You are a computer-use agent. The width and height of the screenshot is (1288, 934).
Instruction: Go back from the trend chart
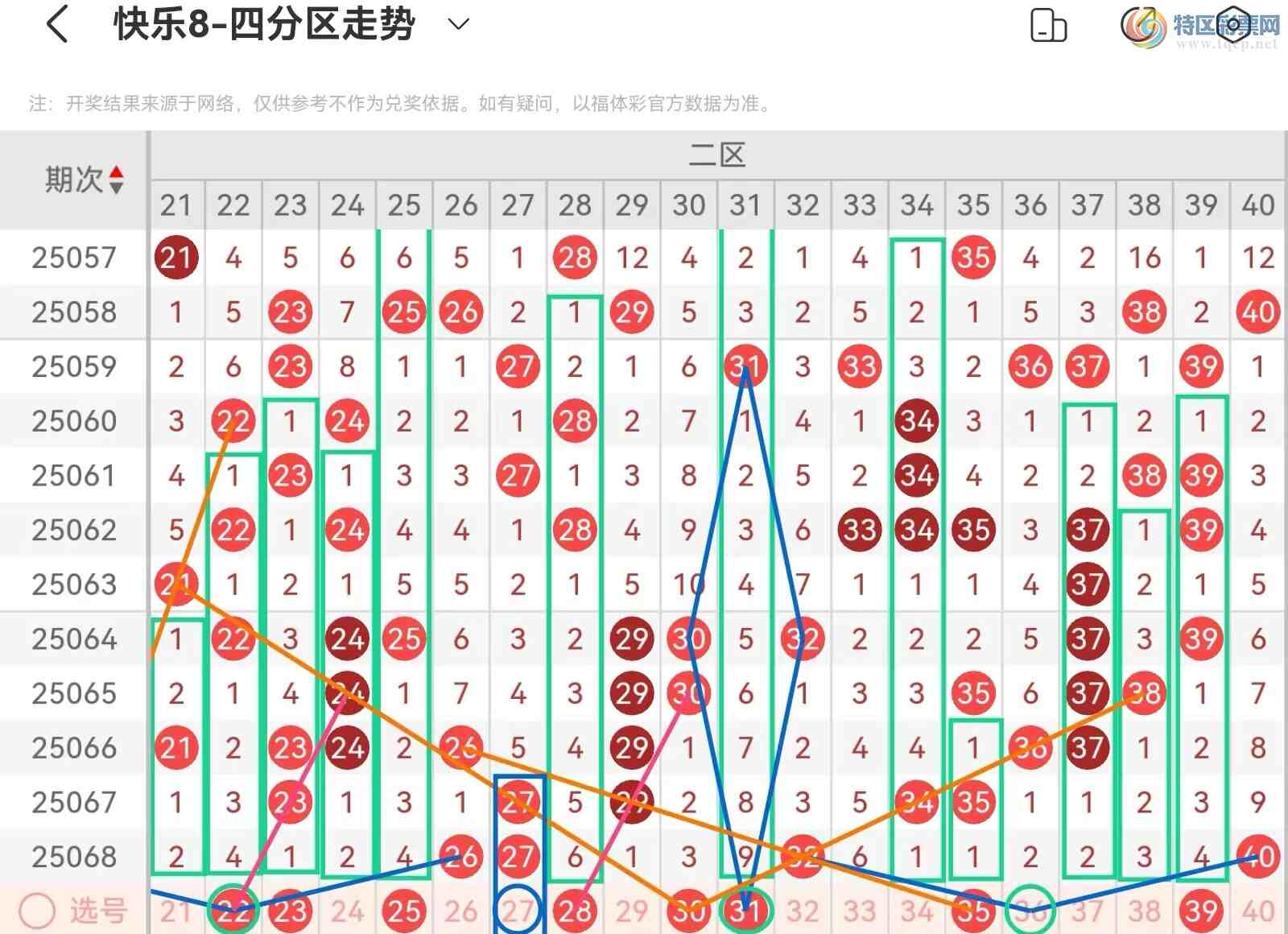[x=57, y=24]
